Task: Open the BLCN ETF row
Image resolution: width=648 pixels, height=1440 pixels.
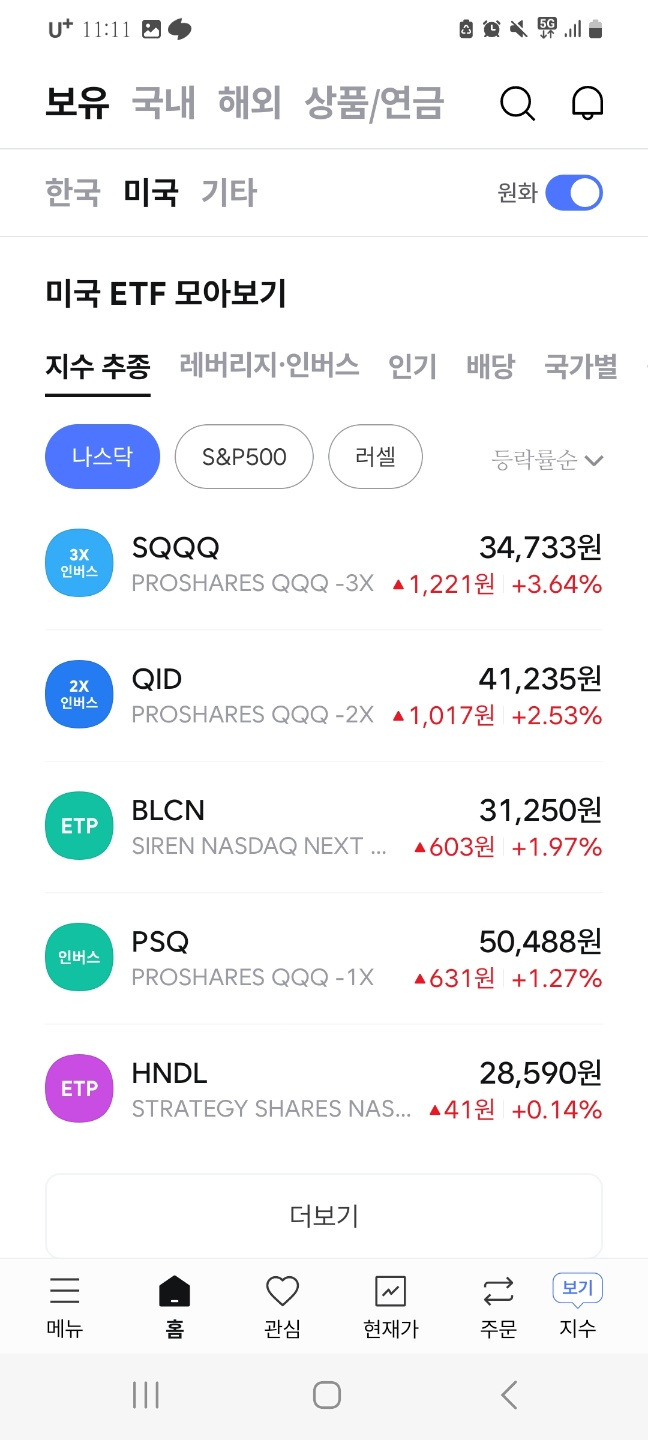Action: (324, 827)
